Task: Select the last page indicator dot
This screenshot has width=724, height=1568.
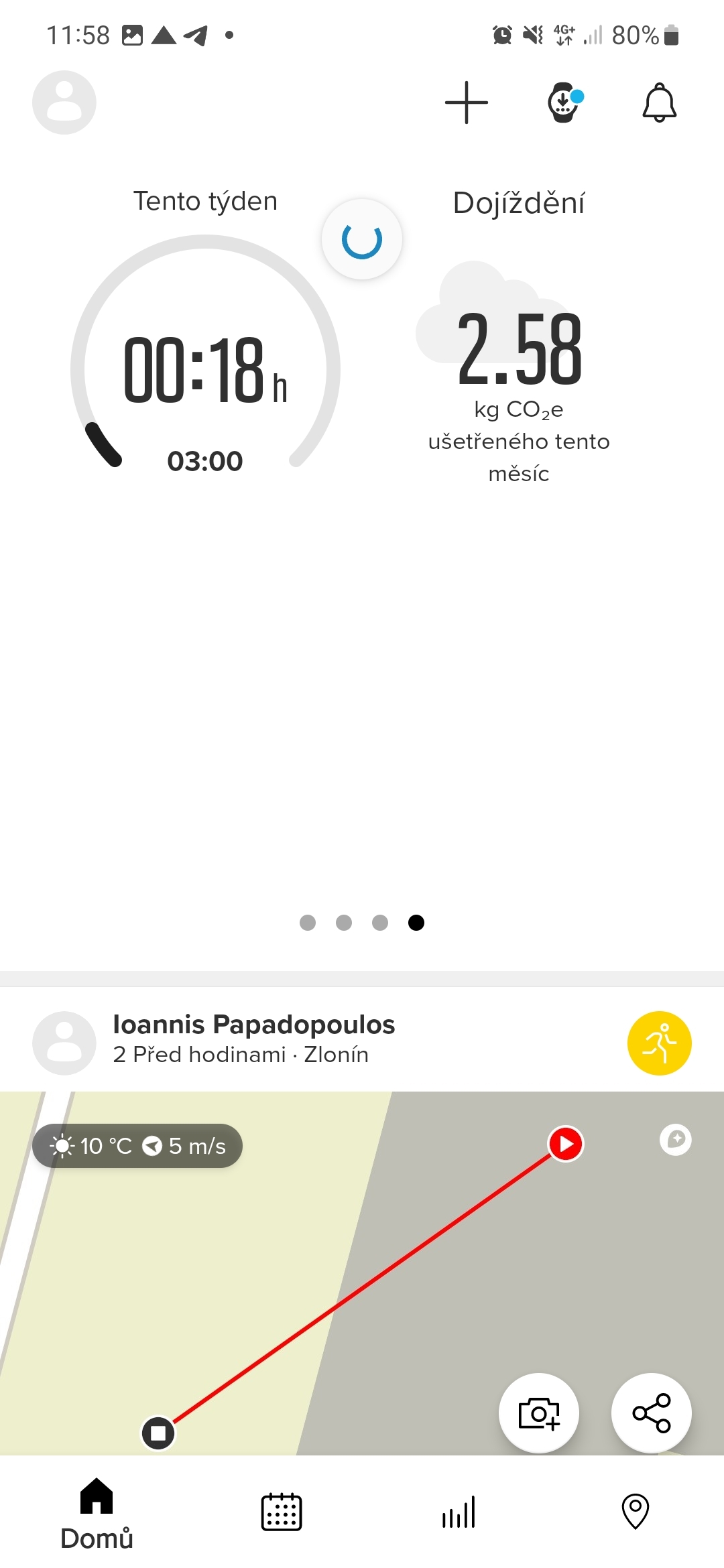Action: tap(416, 923)
